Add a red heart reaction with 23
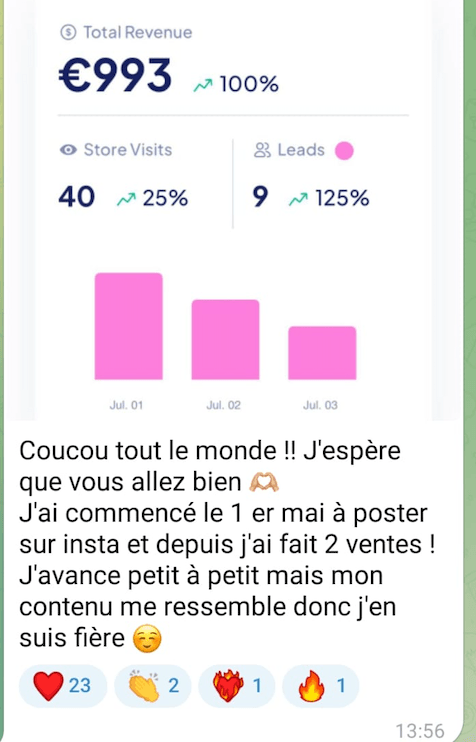The height and width of the screenshot is (742, 476). point(63,686)
